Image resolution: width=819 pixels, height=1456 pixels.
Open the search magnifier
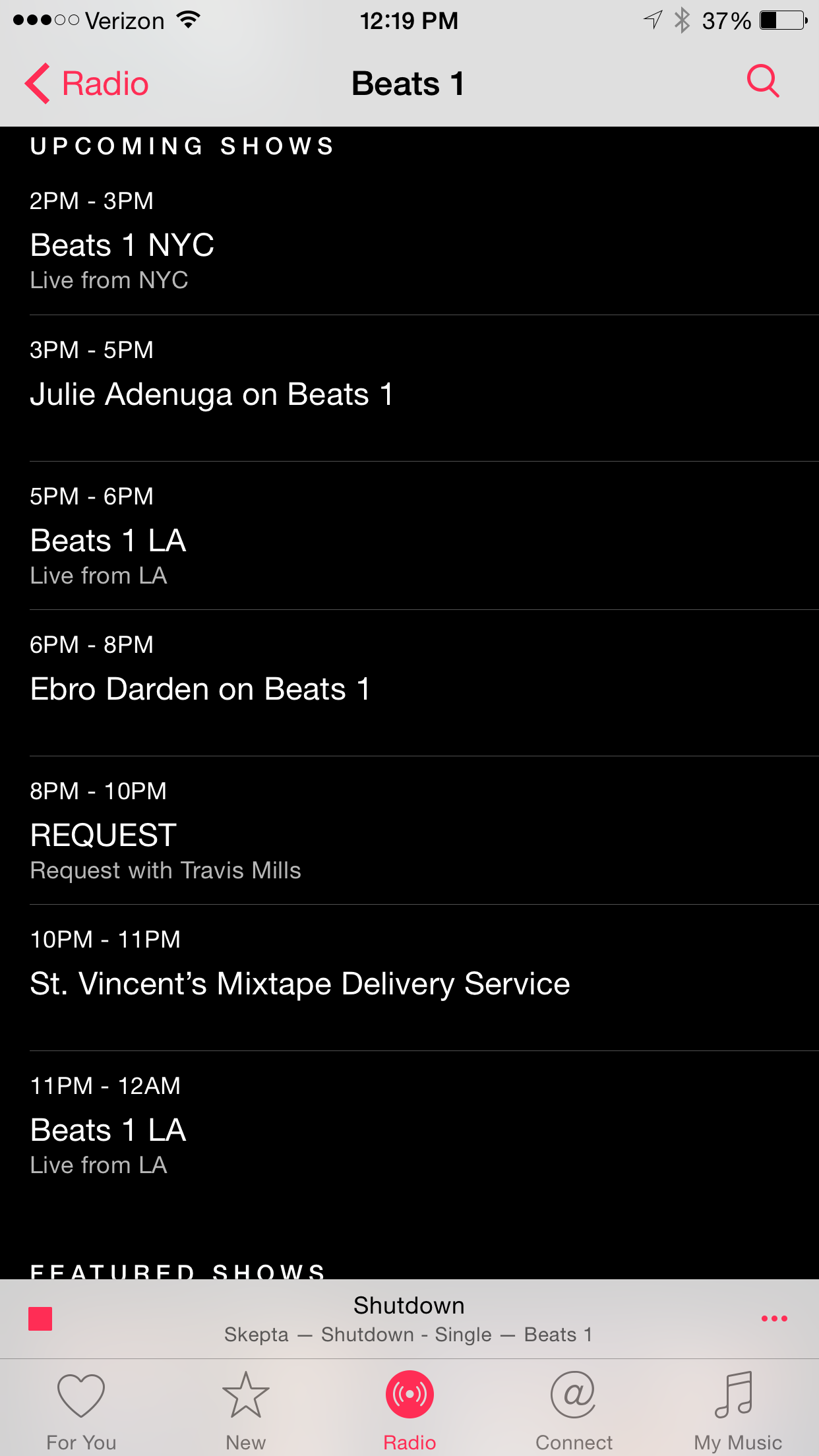[763, 82]
